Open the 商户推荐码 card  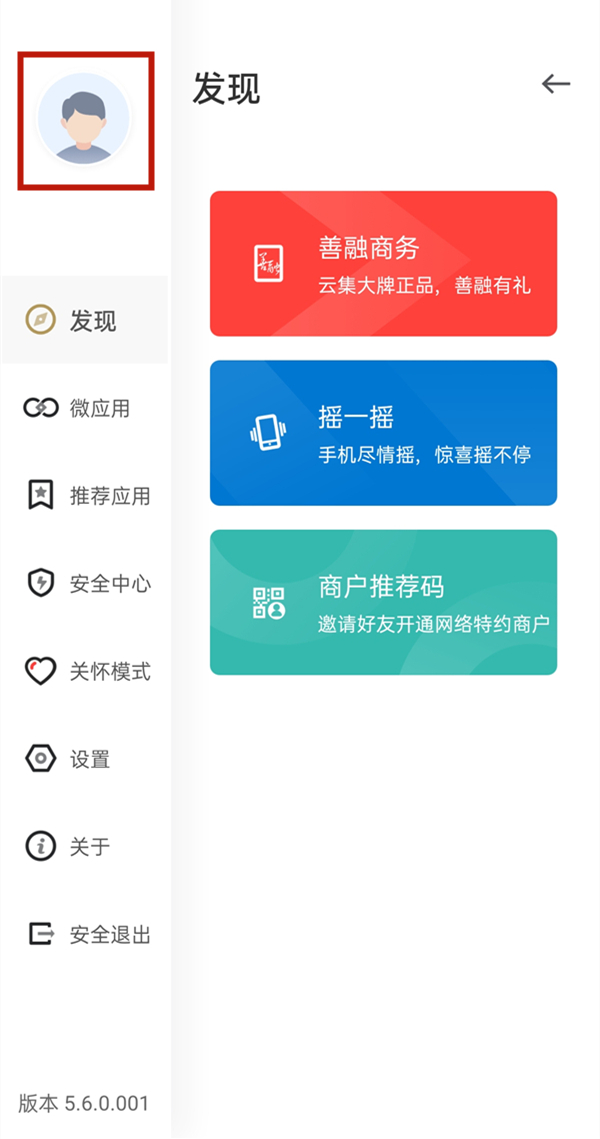[x=383, y=602]
